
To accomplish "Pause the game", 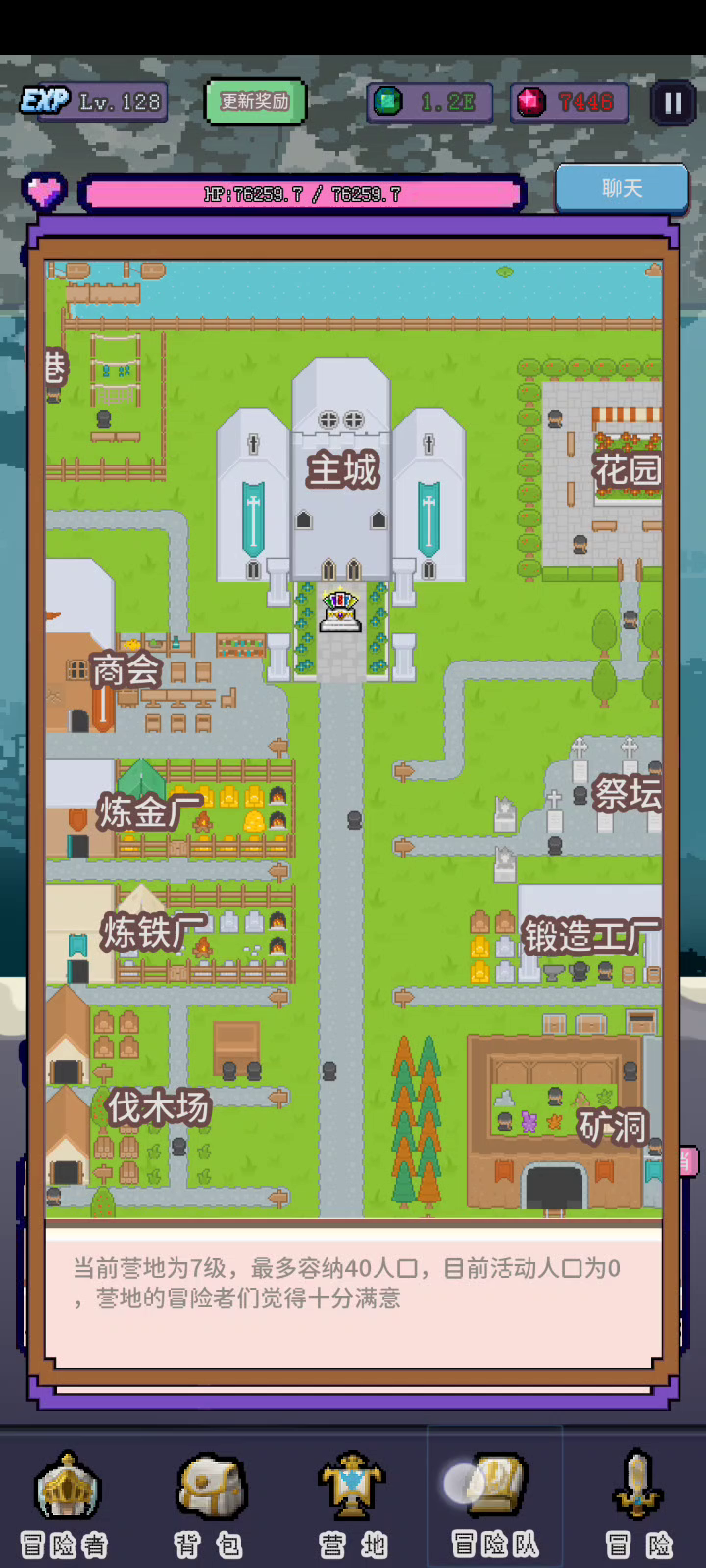I will (x=673, y=102).
